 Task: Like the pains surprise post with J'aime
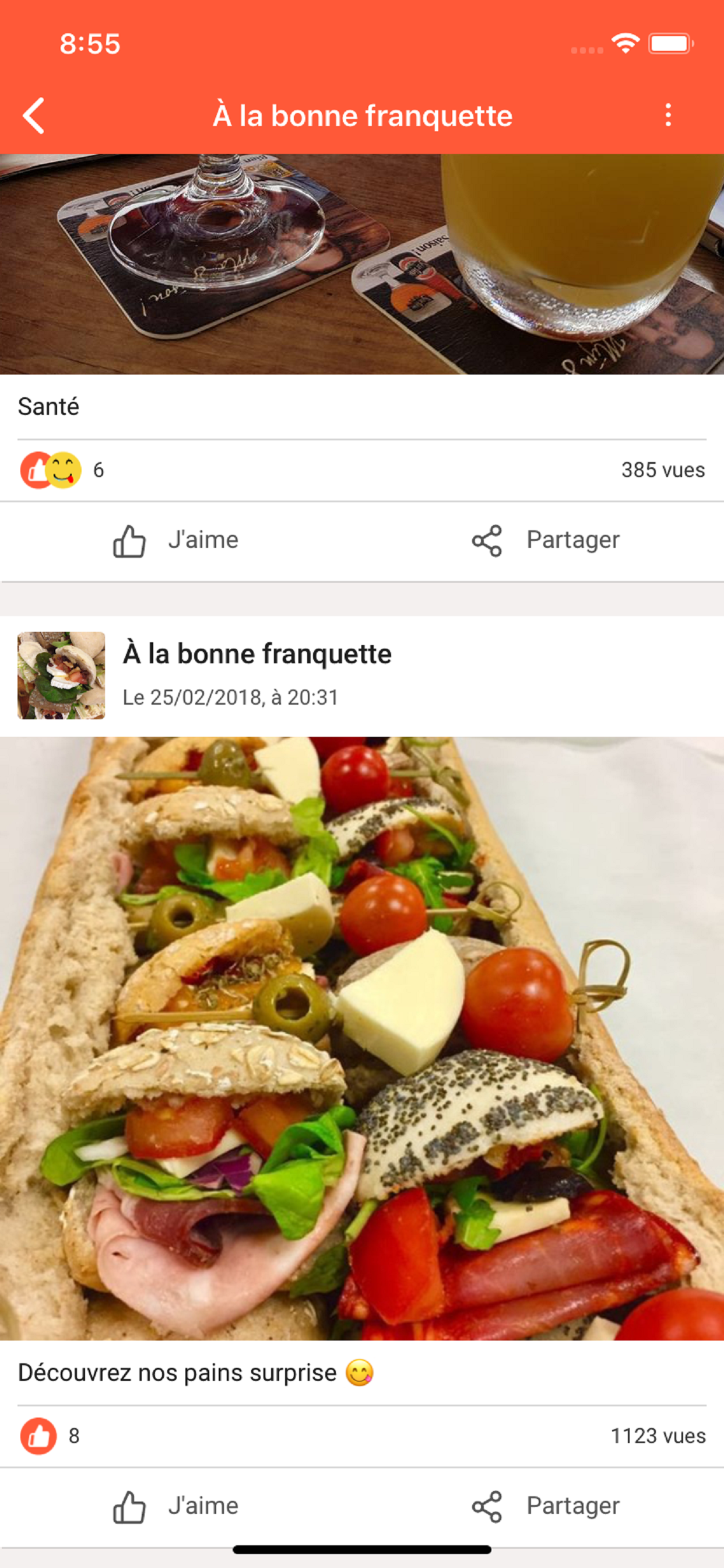(177, 1506)
